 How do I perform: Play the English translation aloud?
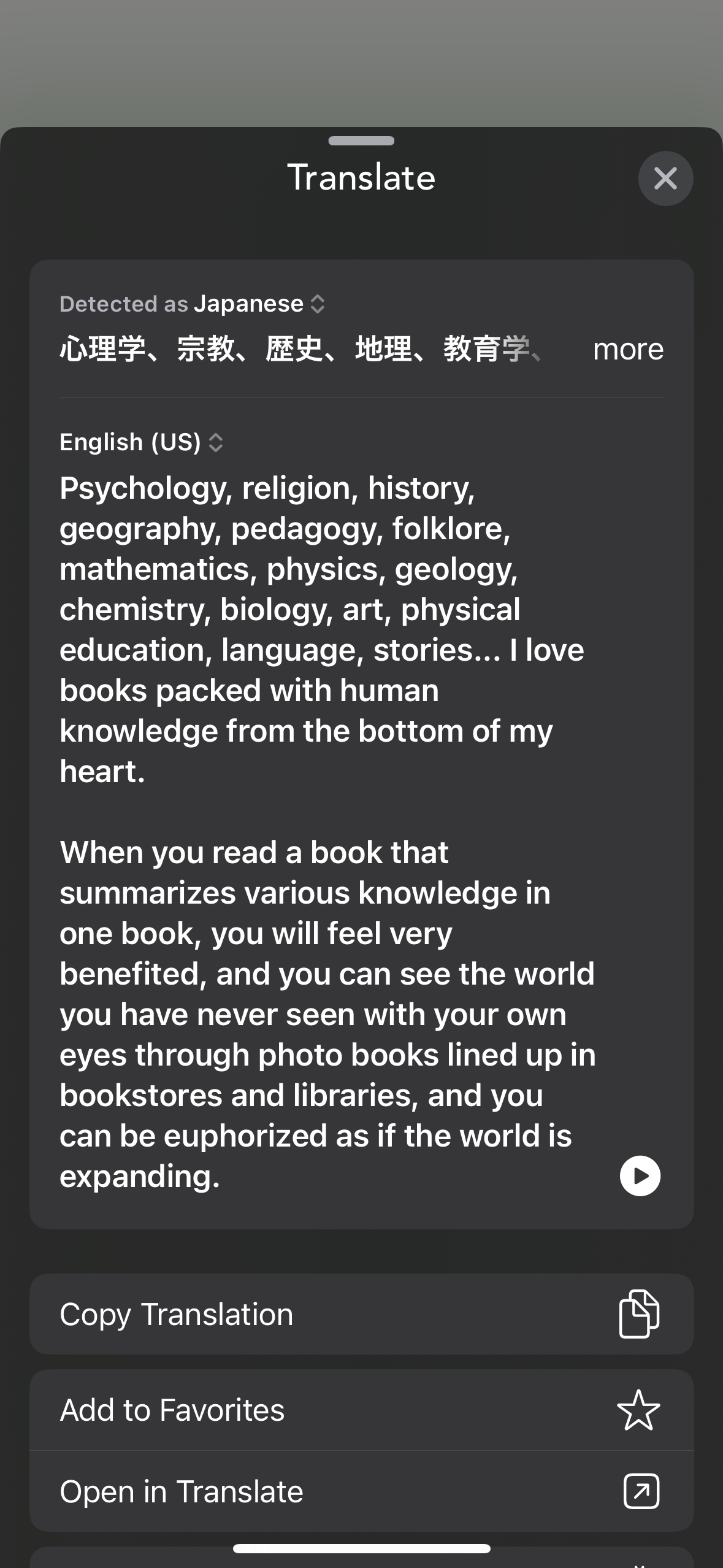point(640,1176)
